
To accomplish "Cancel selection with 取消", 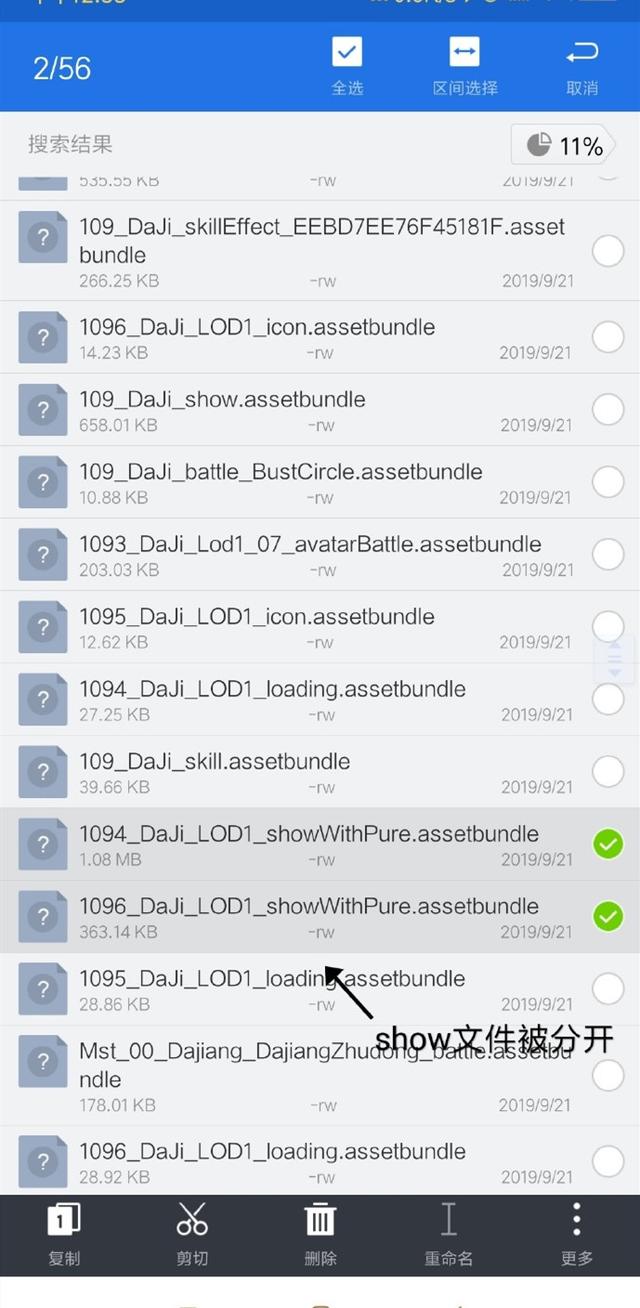I will tap(582, 65).
